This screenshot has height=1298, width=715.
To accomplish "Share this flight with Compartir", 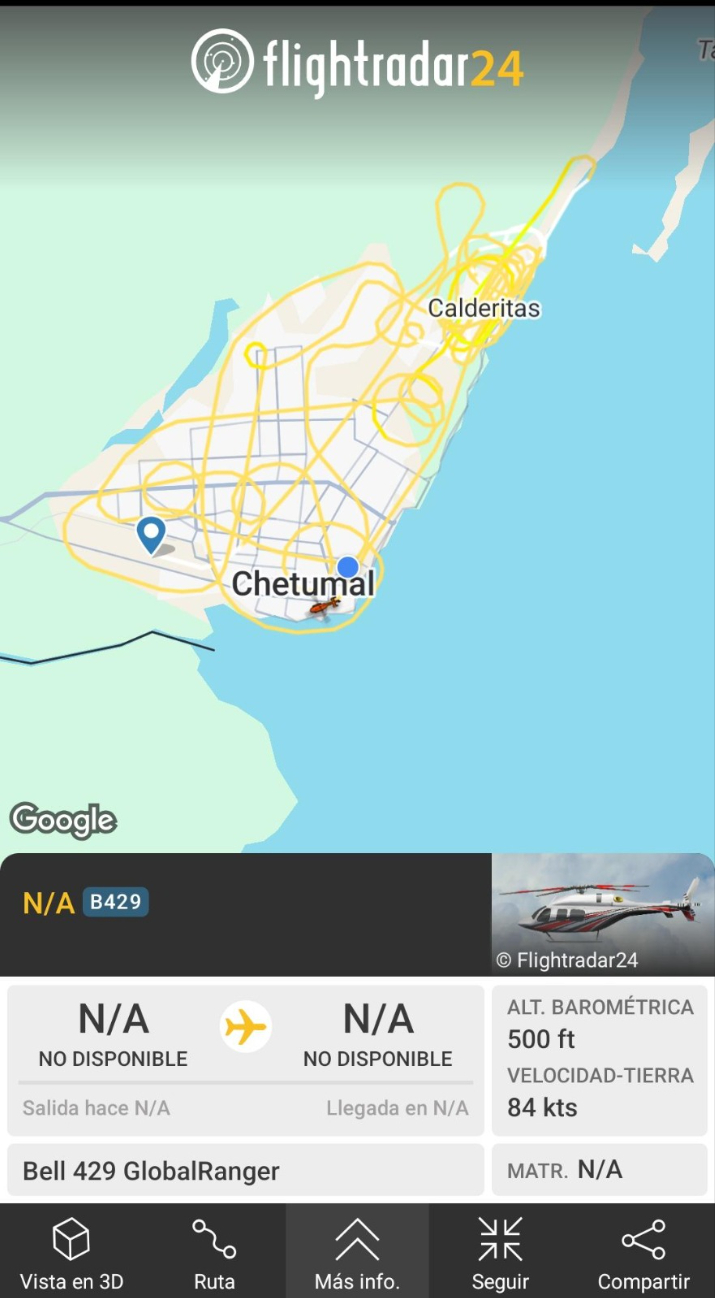I will pyautogui.click(x=643, y=1252).
